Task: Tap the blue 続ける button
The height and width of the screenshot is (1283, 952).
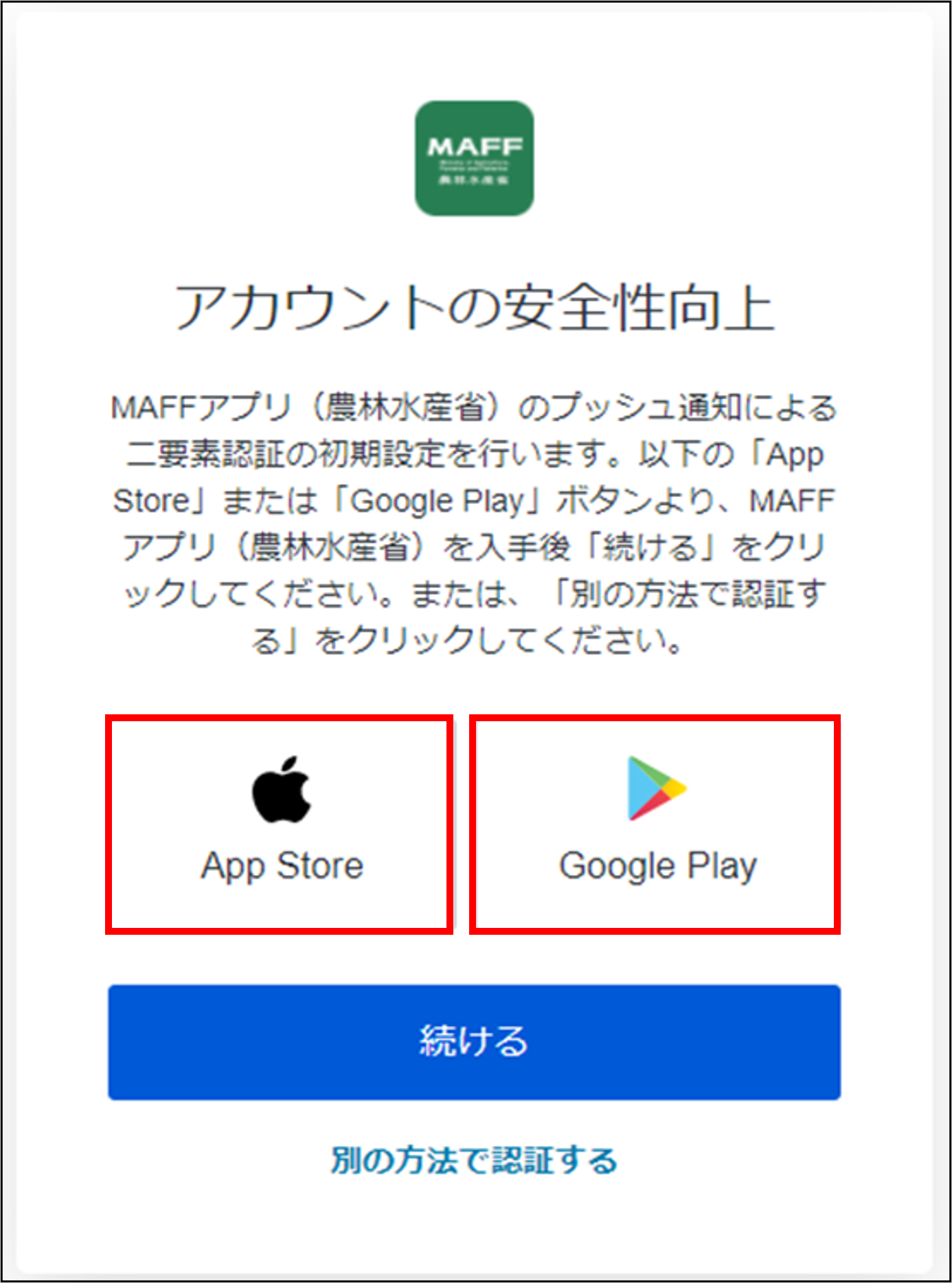Action: pos(474,1041)
